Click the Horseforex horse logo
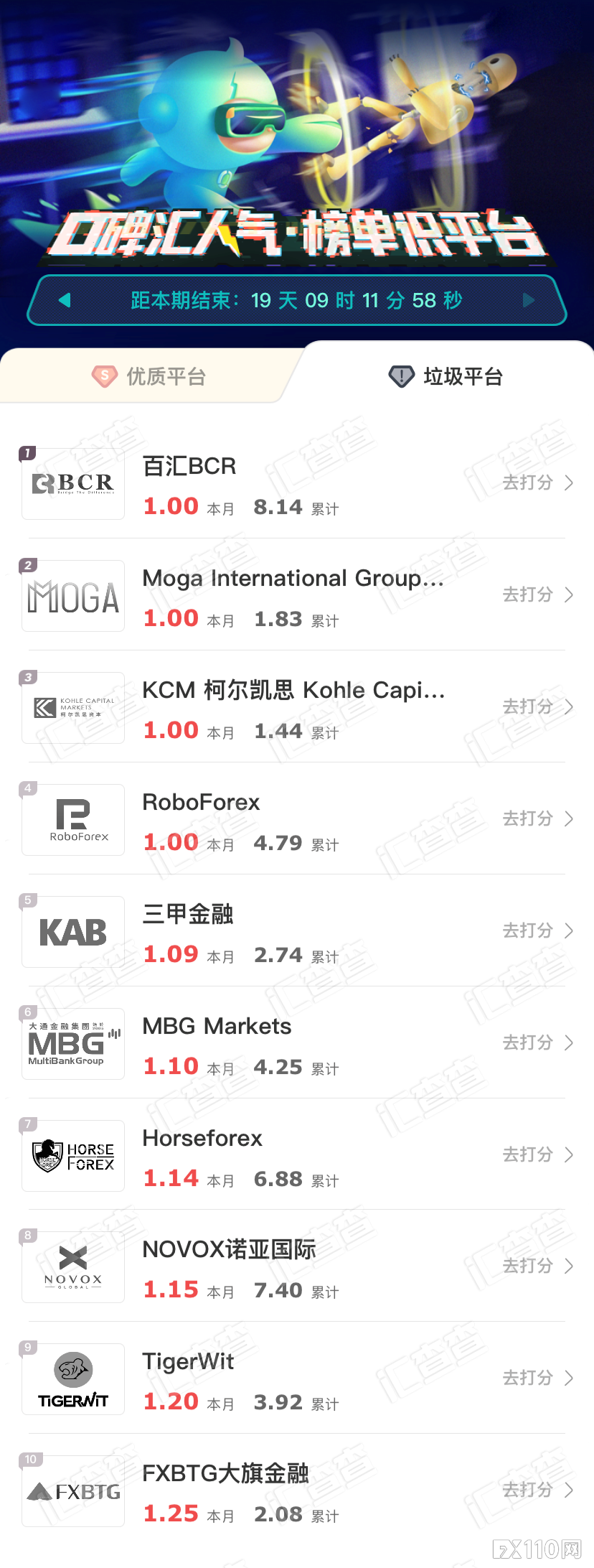The width and height of the screenshot is (594, 1568). 72,1156
